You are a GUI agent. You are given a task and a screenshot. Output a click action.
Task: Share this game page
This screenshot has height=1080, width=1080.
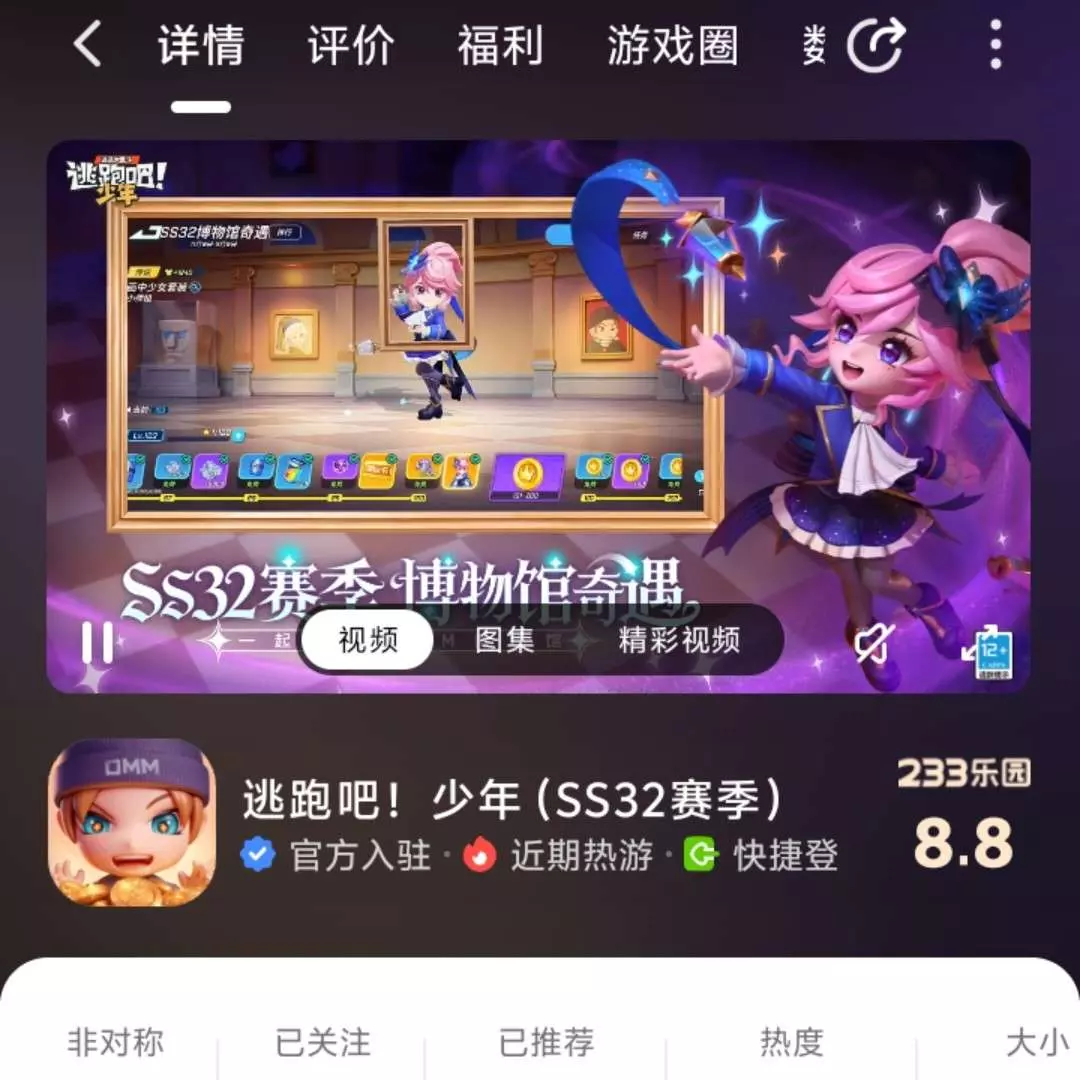pyautogui.click(x=875, y=46)
